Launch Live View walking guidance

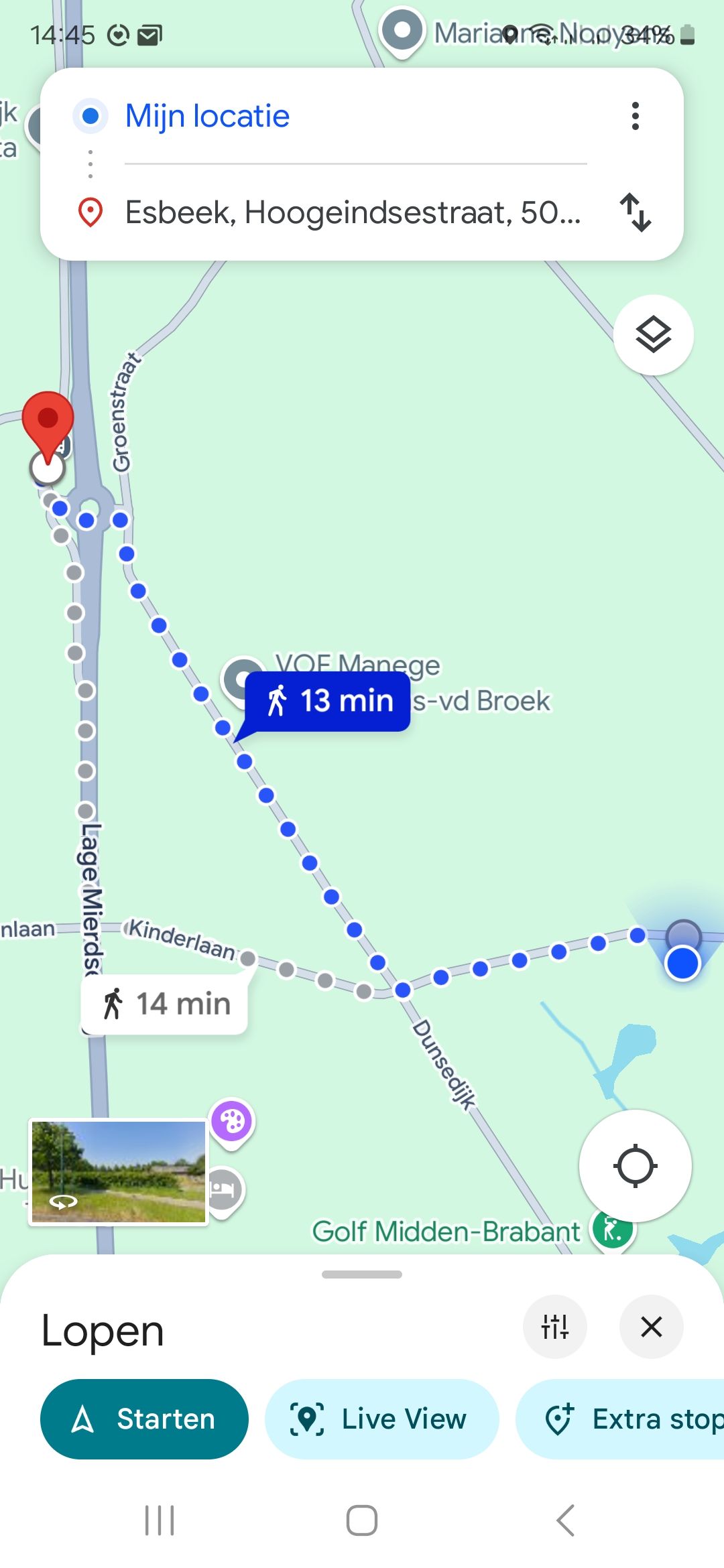[x=381, y=1419]
